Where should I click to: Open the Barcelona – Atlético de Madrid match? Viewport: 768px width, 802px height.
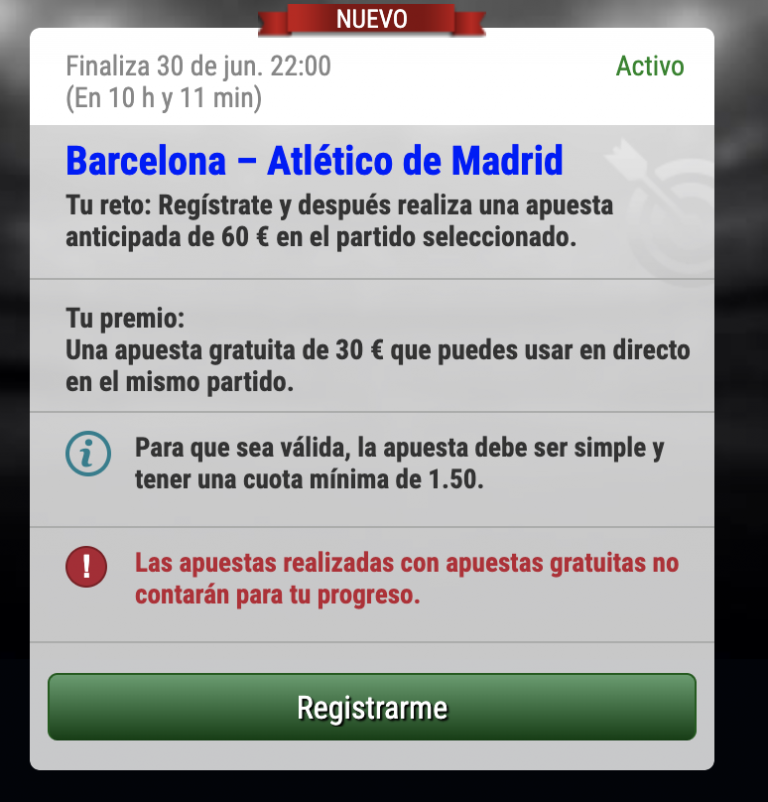pyautogui.click(x=314, y=160)
